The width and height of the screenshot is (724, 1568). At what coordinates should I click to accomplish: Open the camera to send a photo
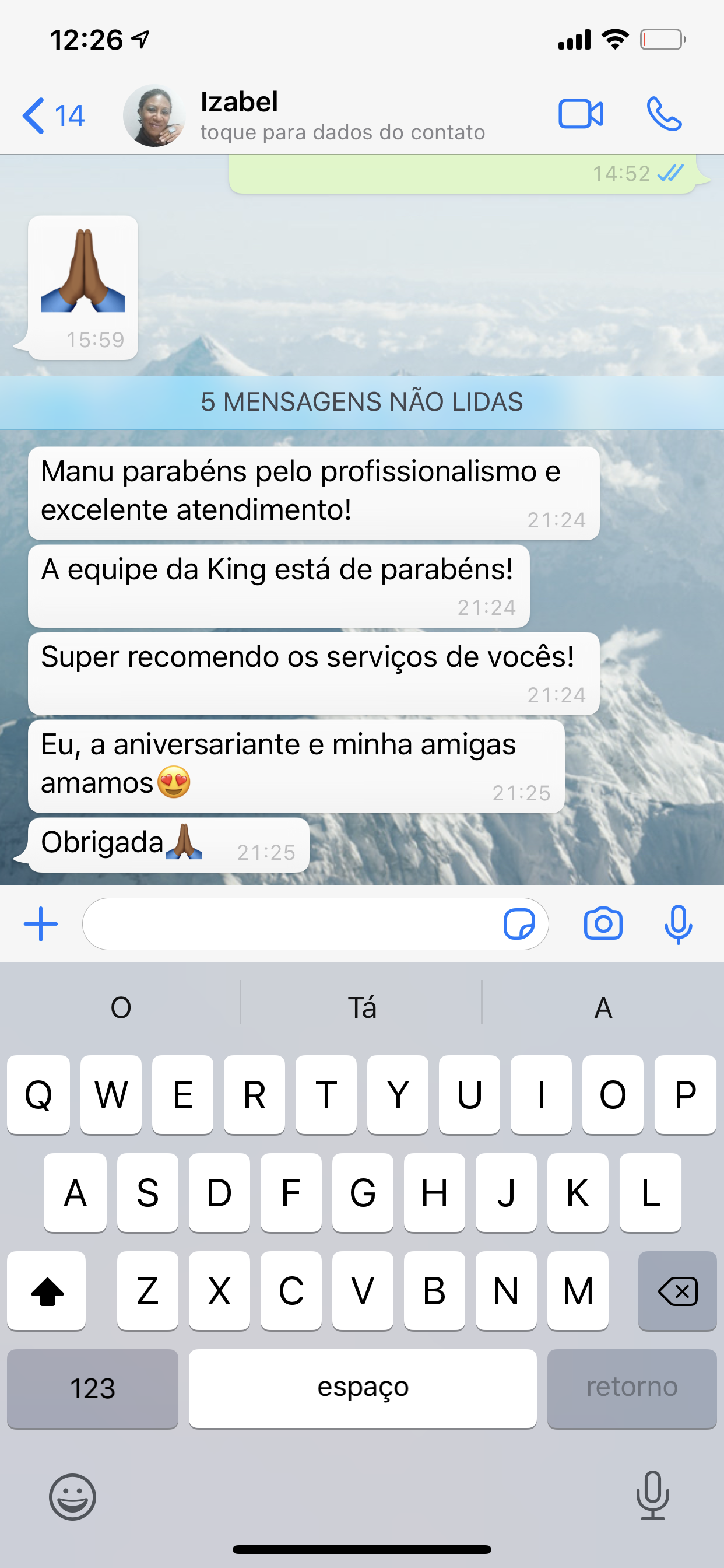pyautogui.click(x=602, y=923)
